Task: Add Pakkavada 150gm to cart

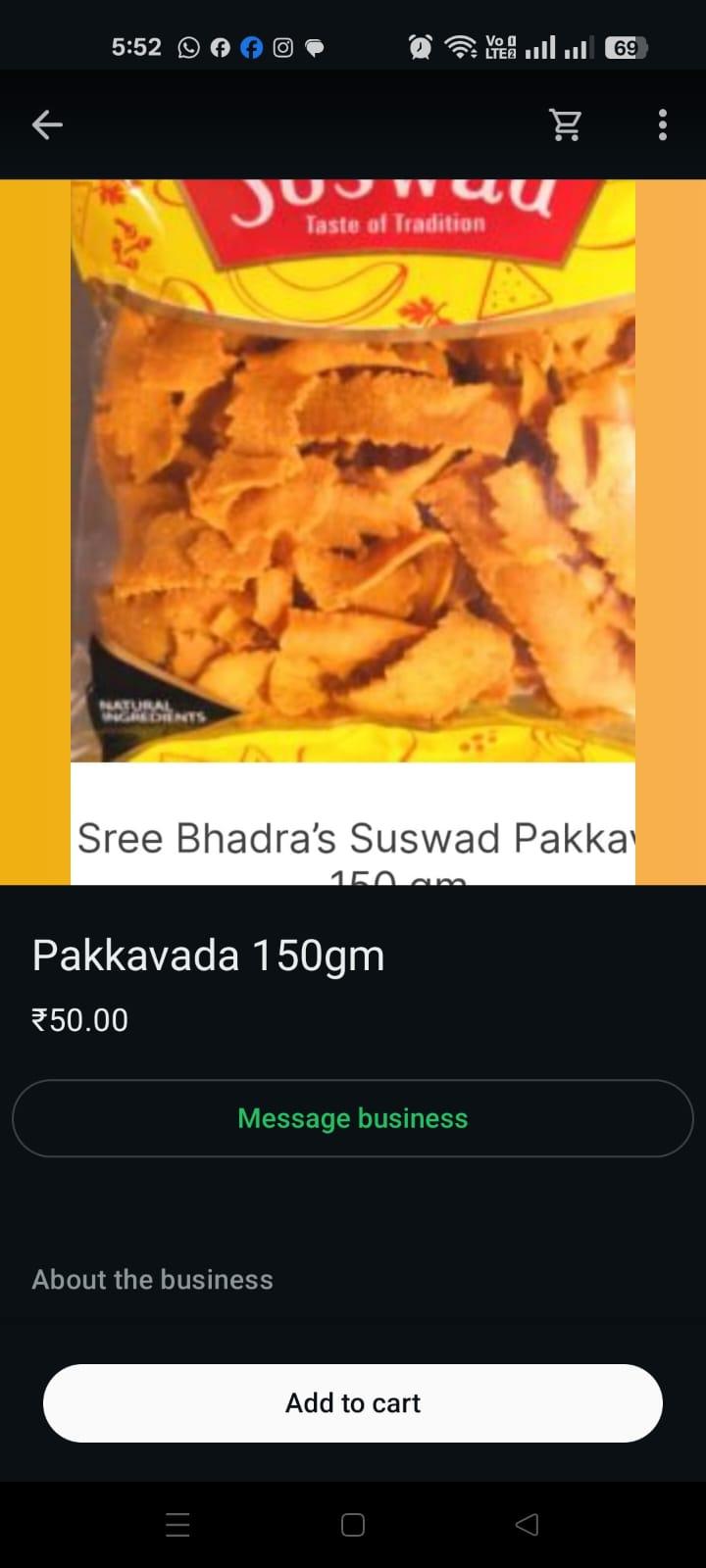Action: (353, 1402)
